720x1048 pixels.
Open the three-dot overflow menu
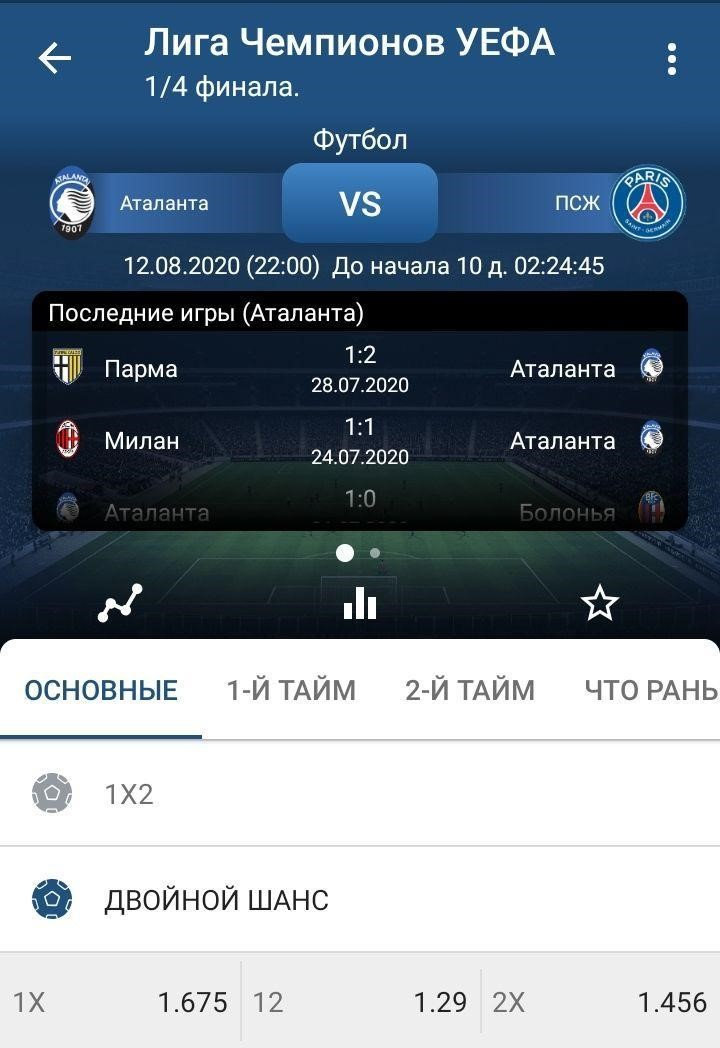[x=672, y=59]
